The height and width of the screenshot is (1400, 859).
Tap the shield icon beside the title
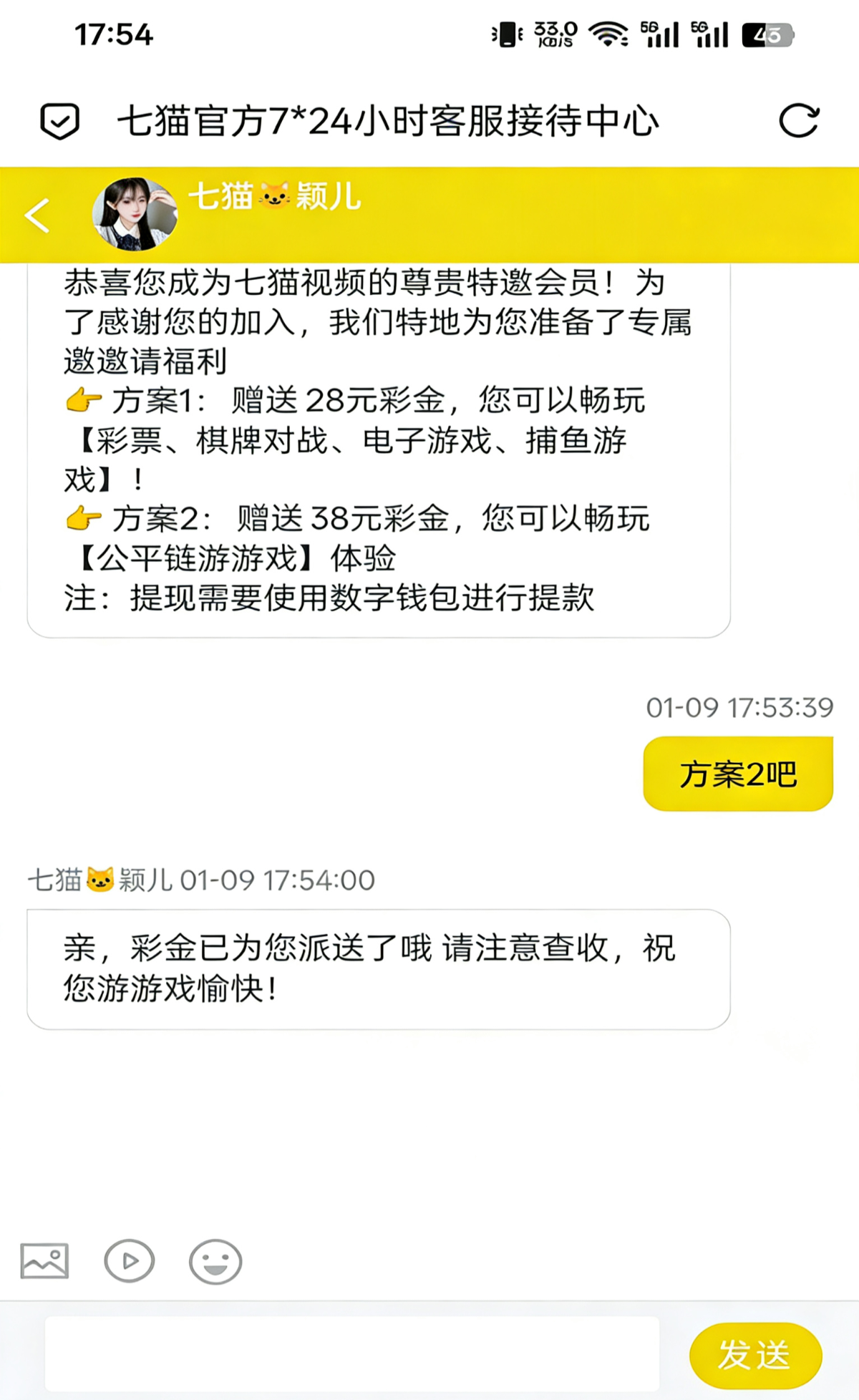(x=59, y=121)
